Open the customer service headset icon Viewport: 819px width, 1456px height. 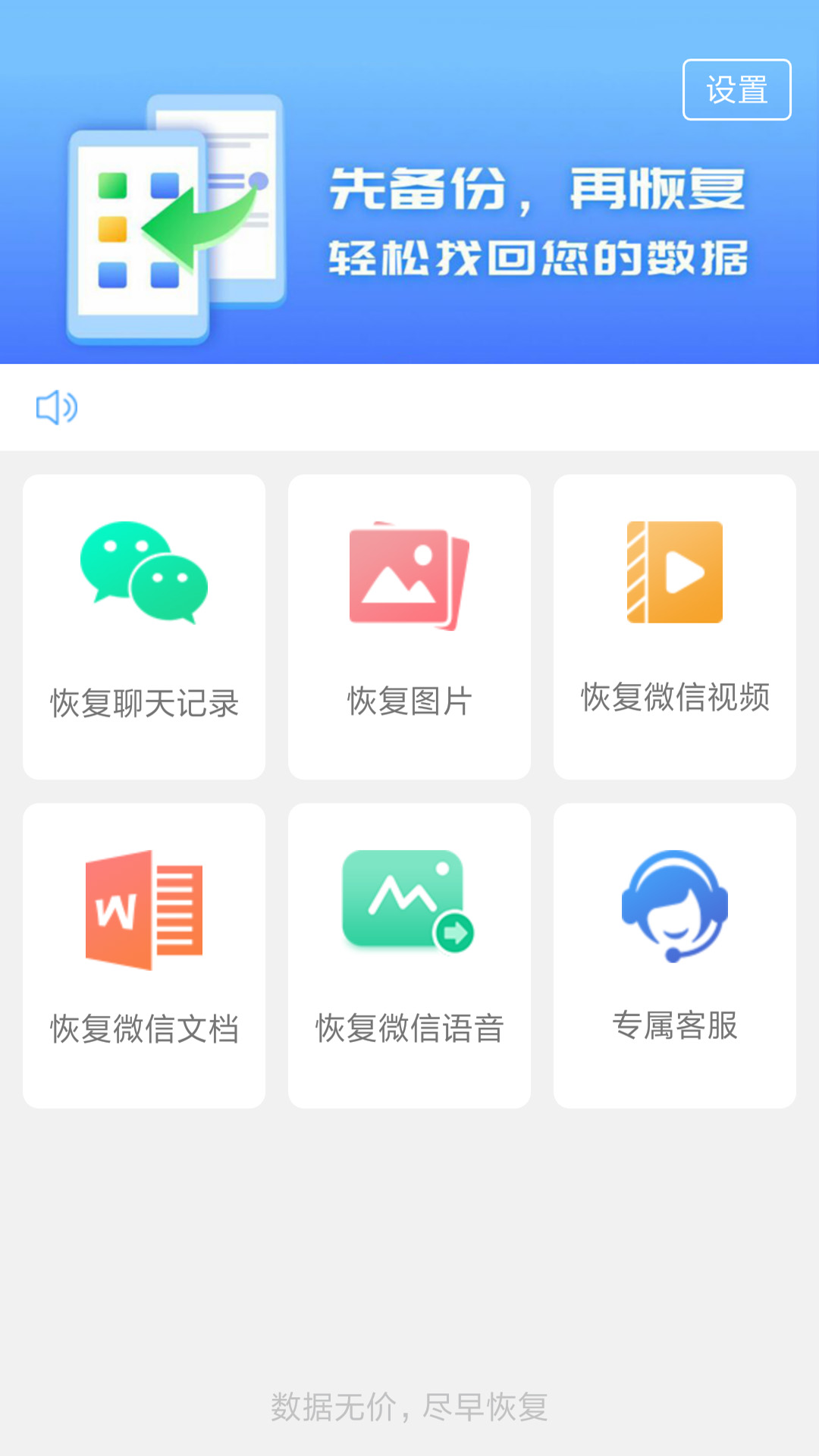(675, 906)
